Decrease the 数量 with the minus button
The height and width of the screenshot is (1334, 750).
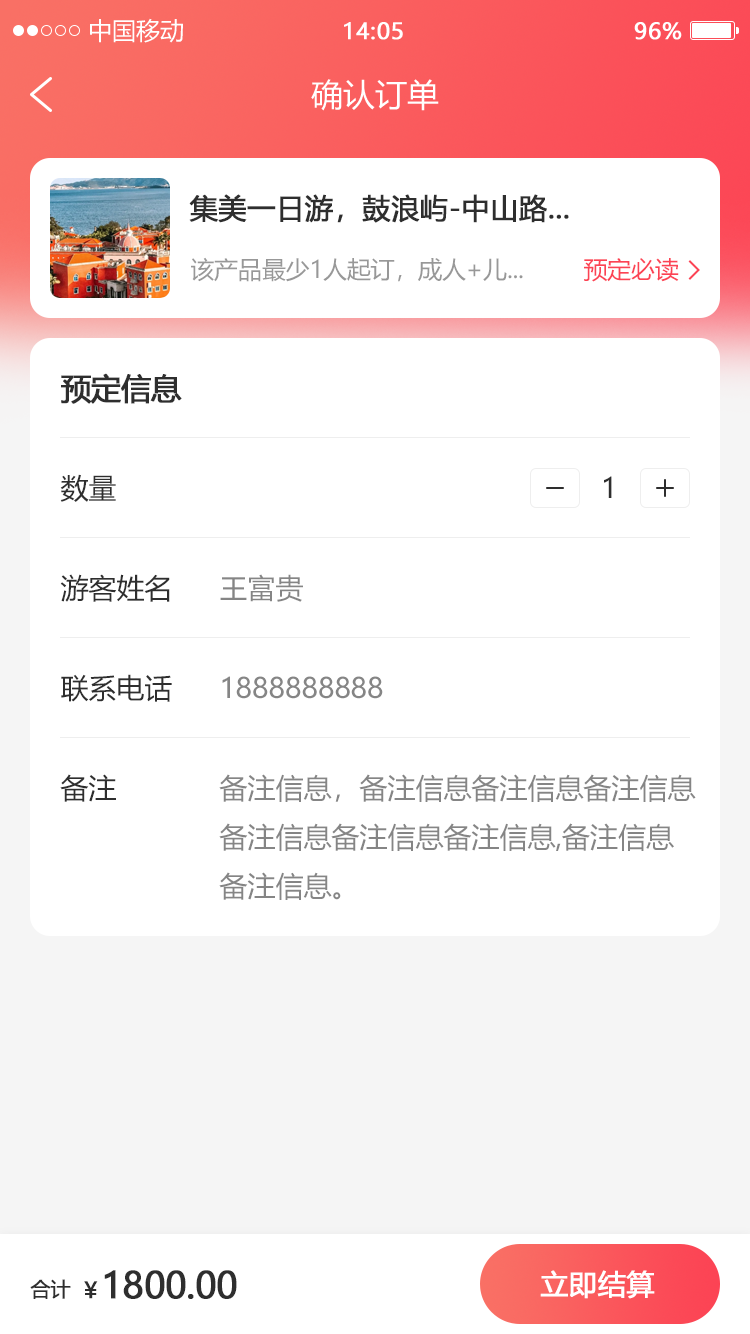[555, 488]
